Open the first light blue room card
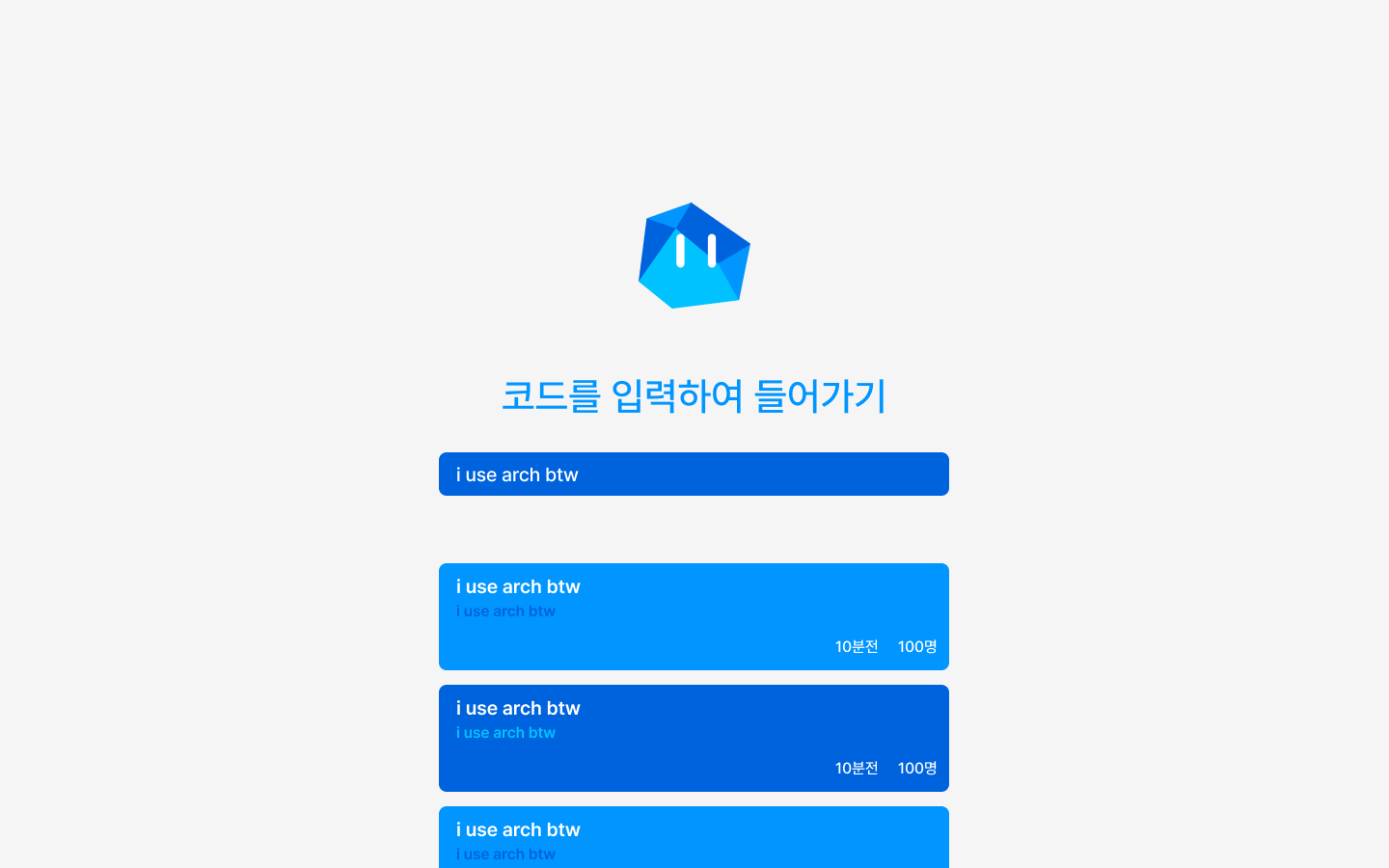1389x868 pixels. [x=694, y=616]
